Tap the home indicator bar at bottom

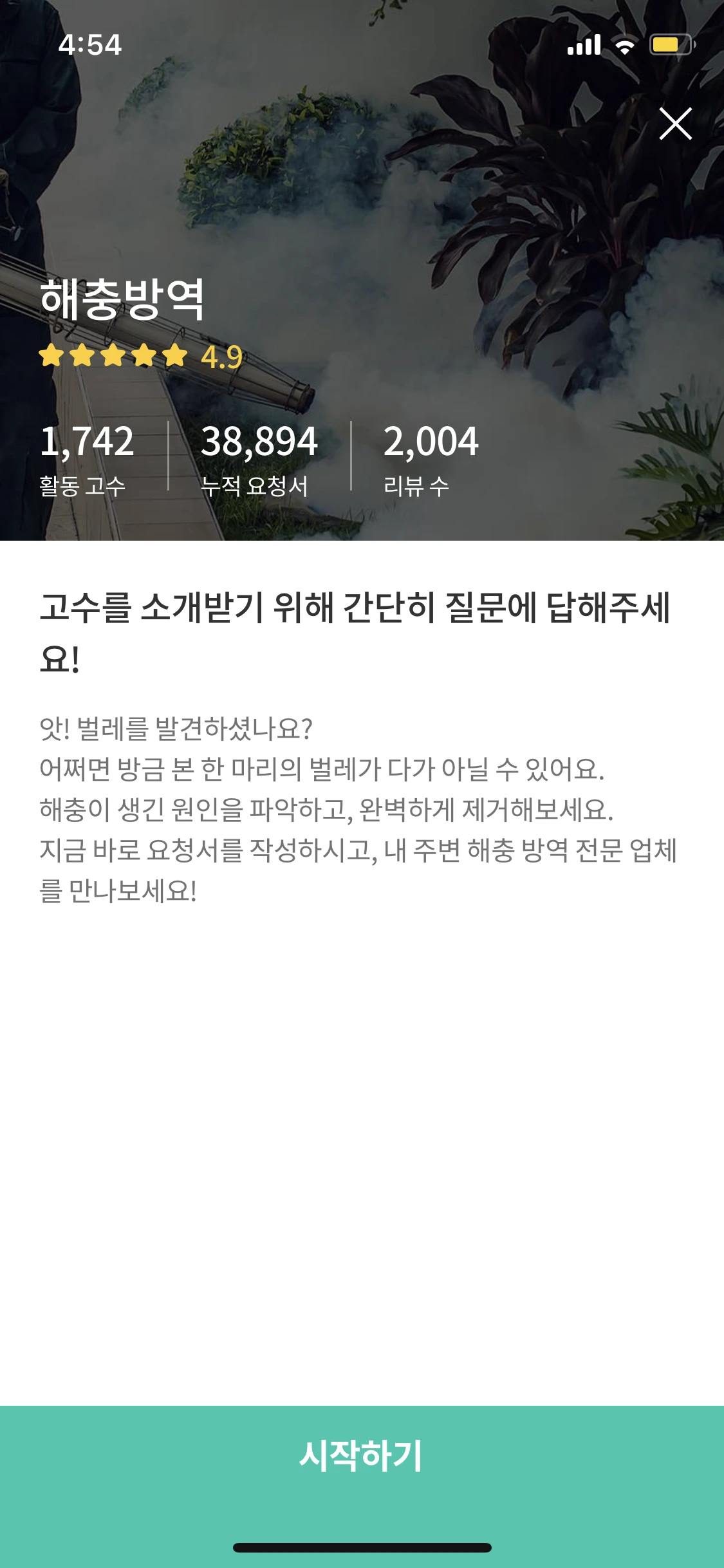[362, 1547]
